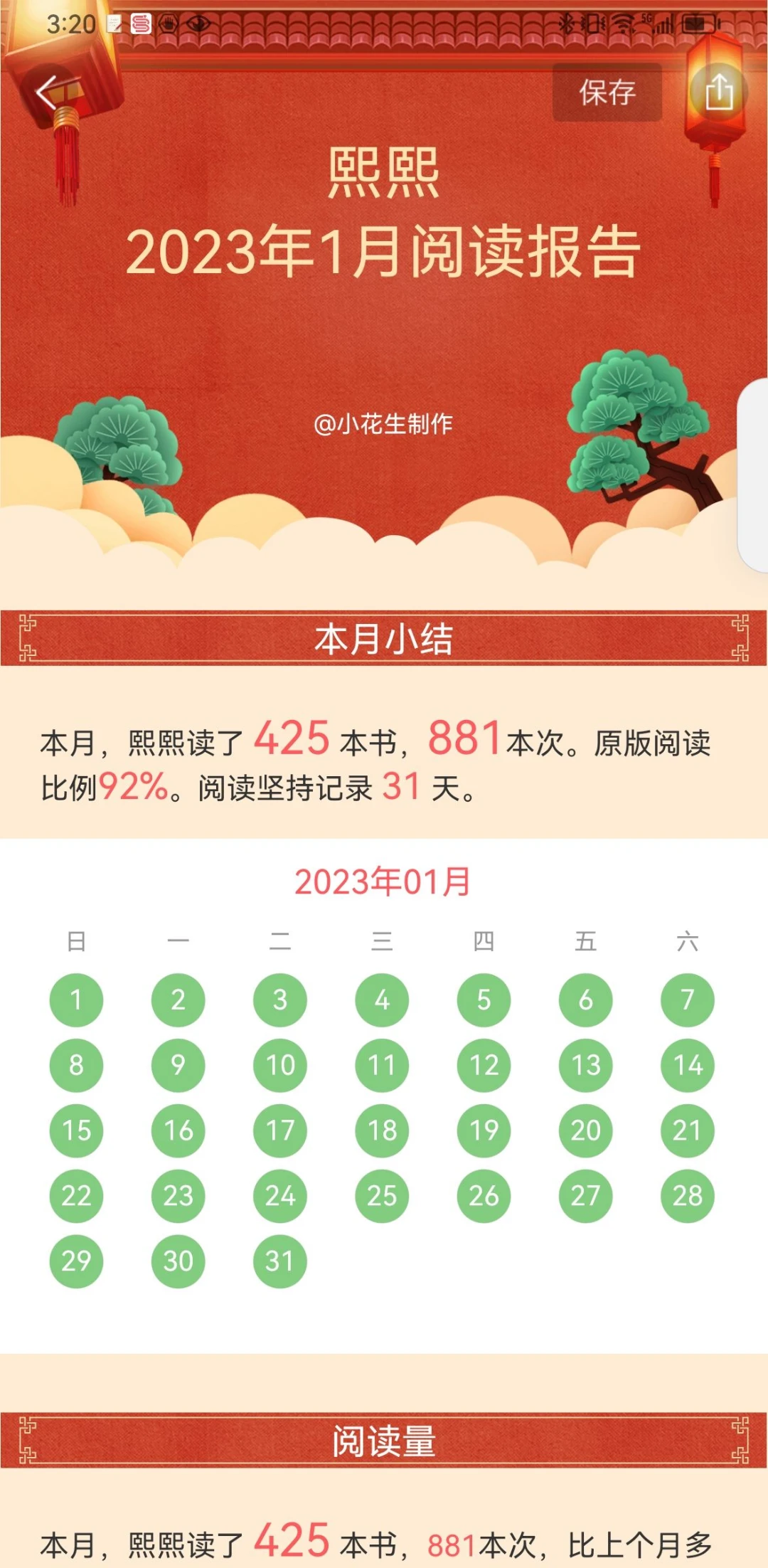Go back using the top-left arrow
Viewport: 768px width, 1568px height.
[x=48, y=93]
